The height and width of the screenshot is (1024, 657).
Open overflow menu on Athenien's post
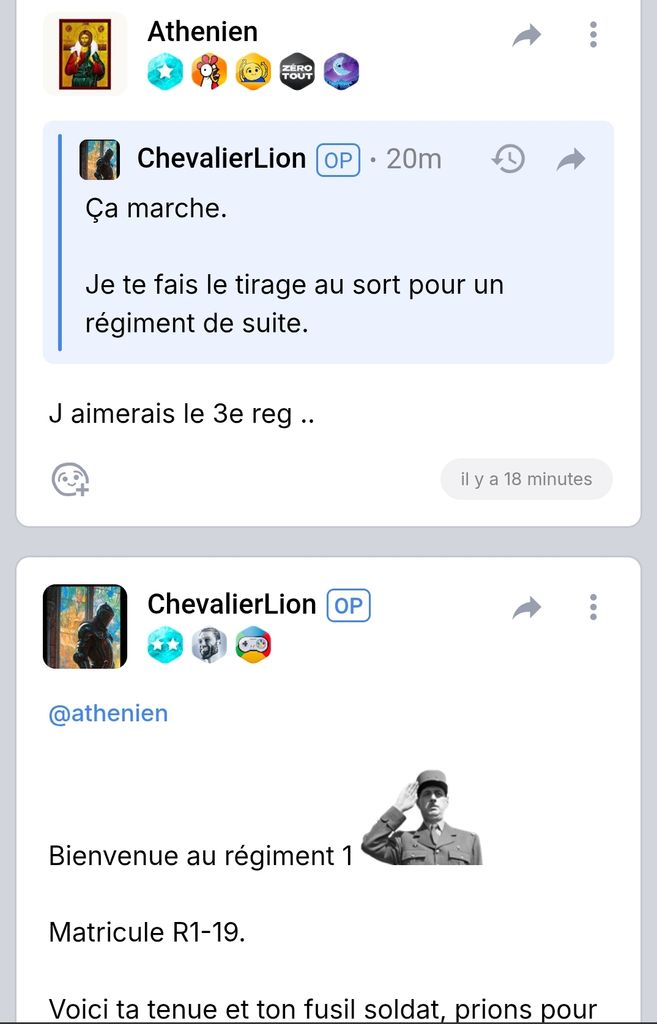(593, 35)
